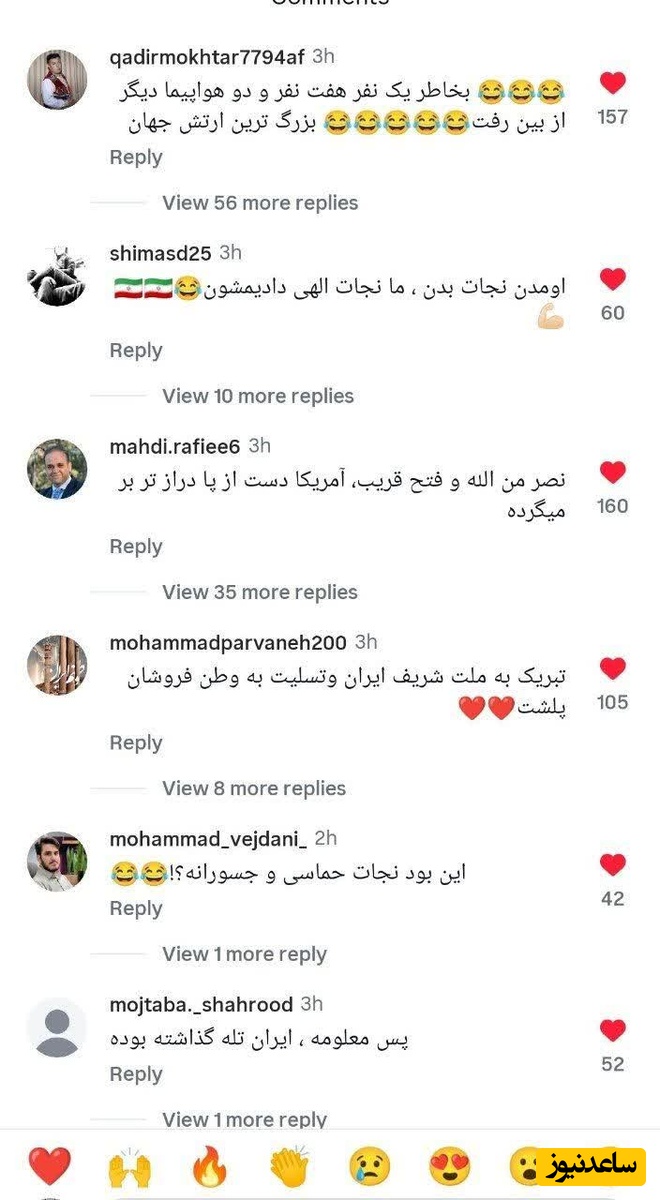Viewport: 660px width, 1200px height.
Task: Like shimasd25's comment
Action: click(x=612, y=280)
